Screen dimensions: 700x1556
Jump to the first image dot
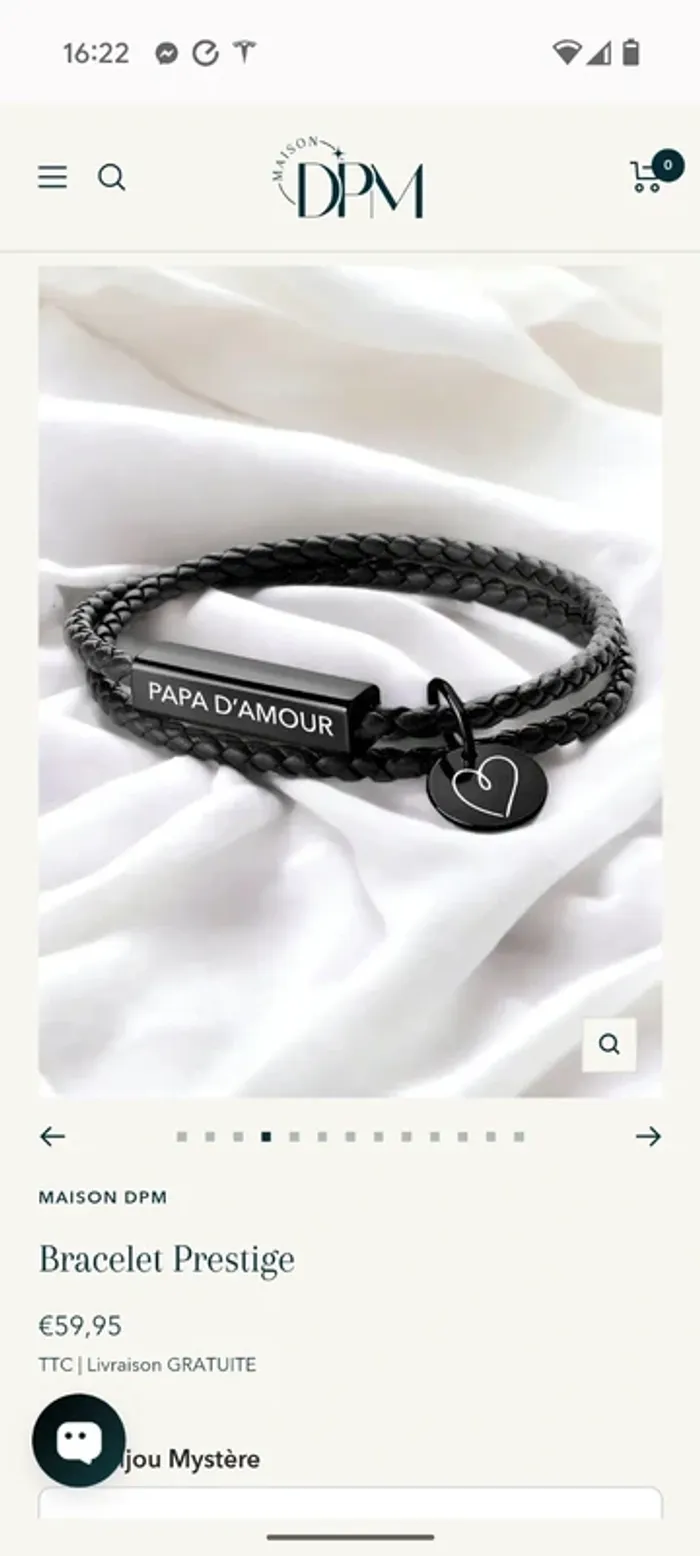pyautogui.click(x=182, y=1137)
